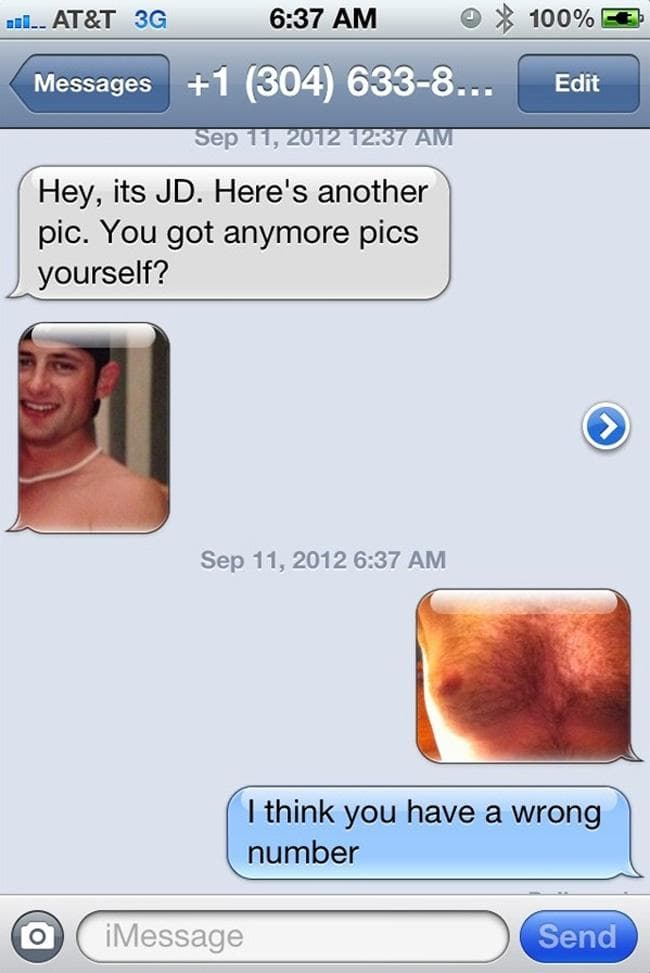Tap the Send button

click(577, 936)
